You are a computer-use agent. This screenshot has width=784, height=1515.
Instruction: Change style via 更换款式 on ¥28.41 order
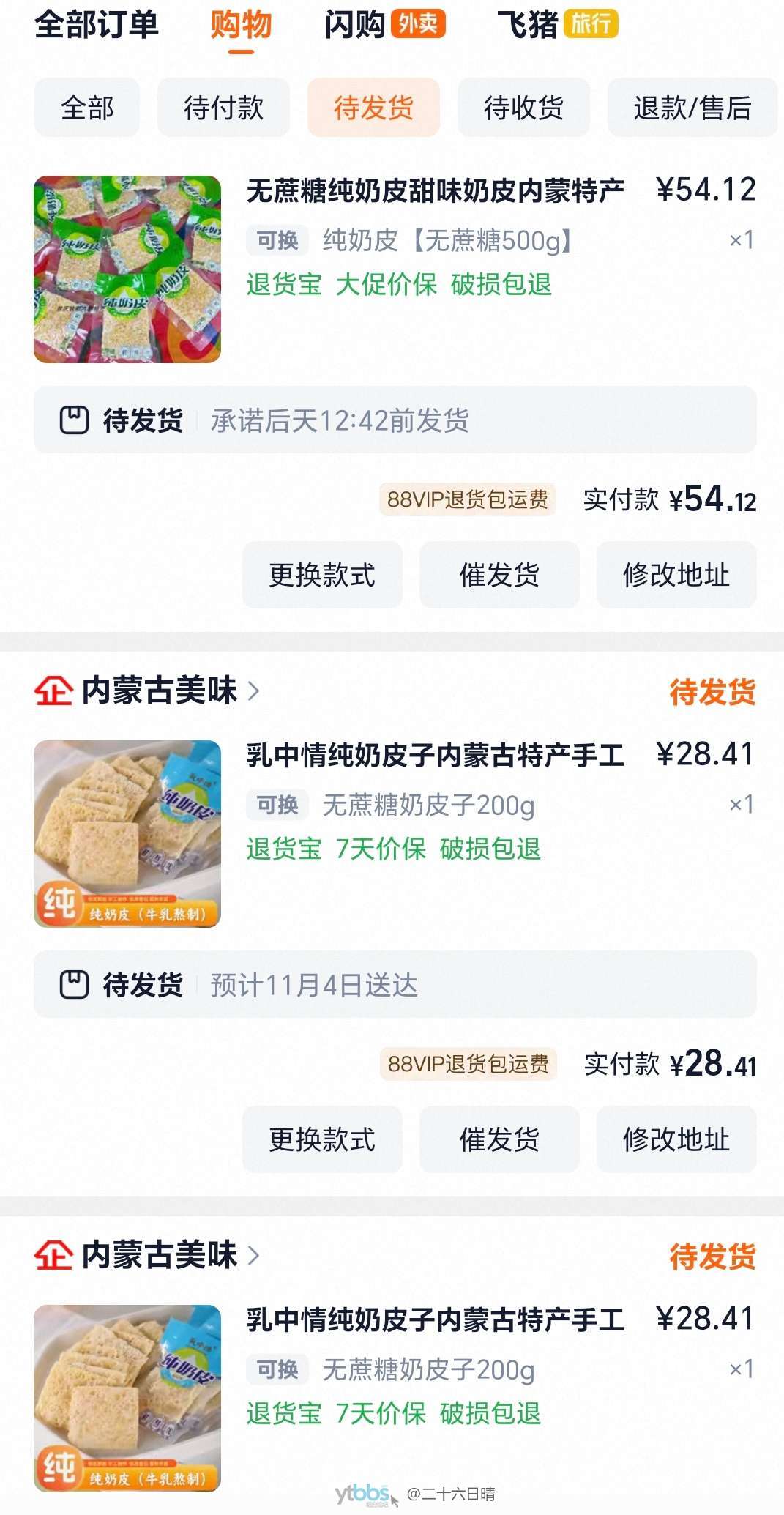[x=322, y=1139]
